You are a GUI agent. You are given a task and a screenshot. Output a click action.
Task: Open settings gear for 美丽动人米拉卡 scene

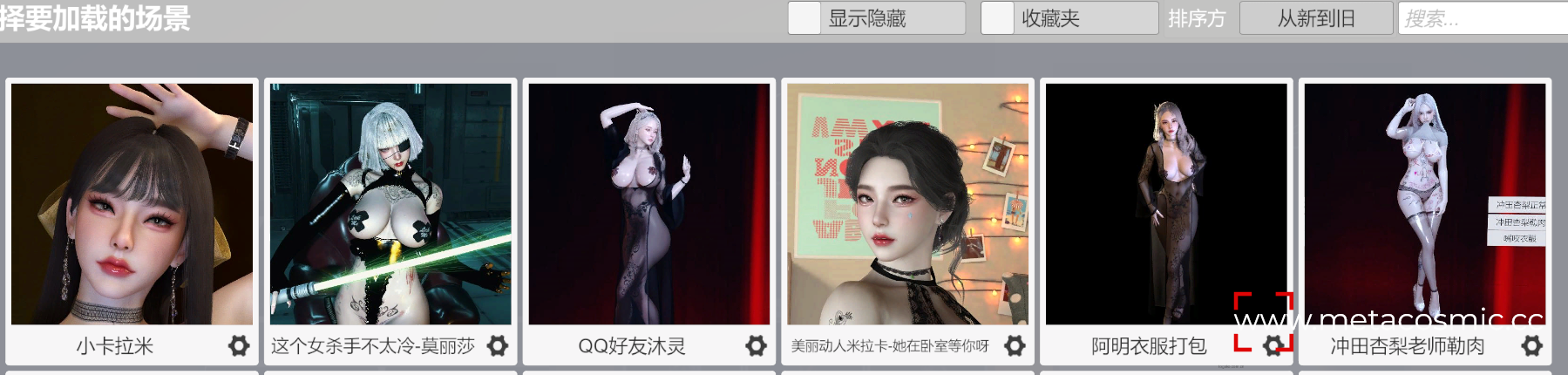coord(1015,346)
